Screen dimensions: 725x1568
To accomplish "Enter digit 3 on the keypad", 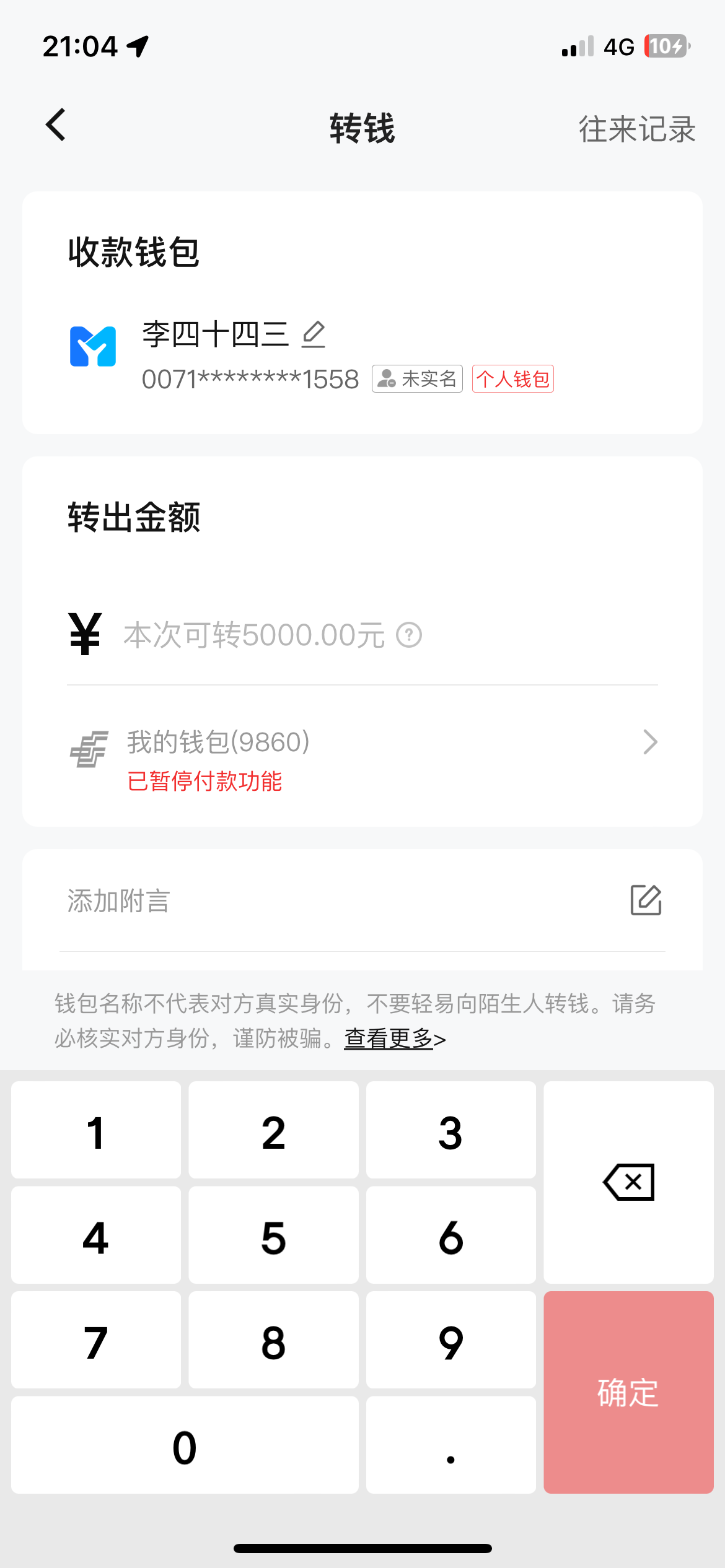I will [450, 1130].
